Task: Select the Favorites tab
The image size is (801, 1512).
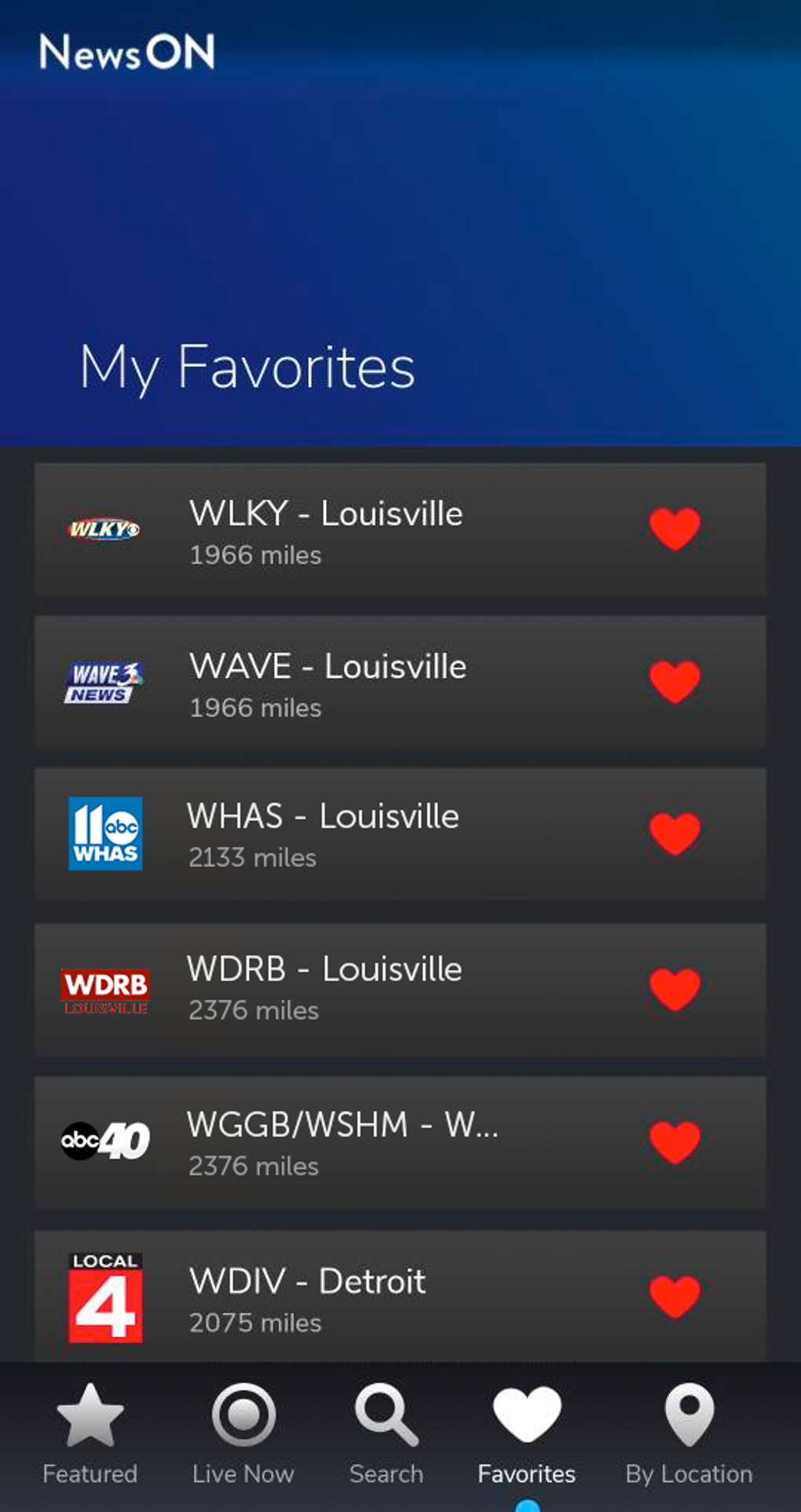Action: pyautogui.click(x=527, y=1436)
